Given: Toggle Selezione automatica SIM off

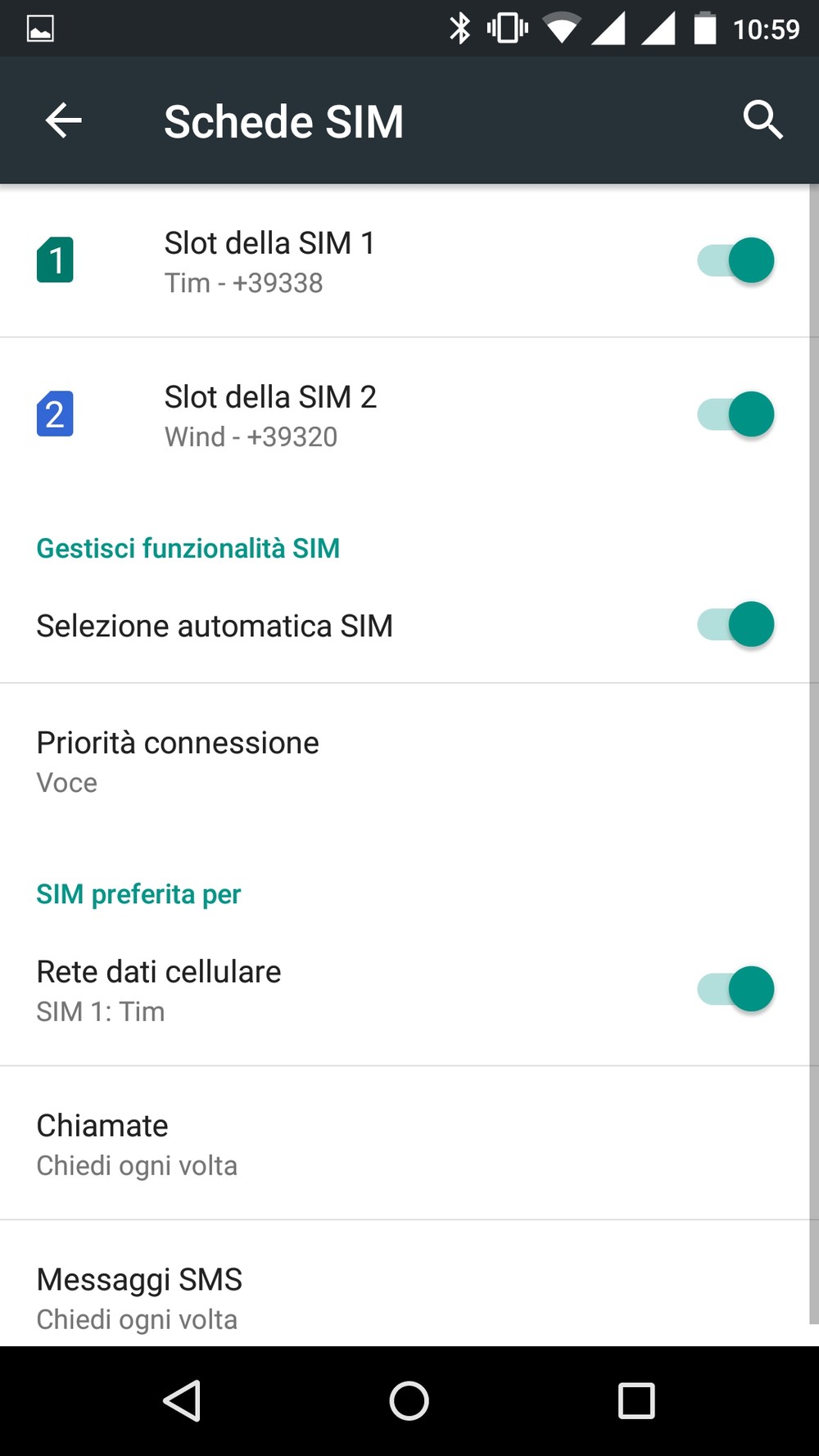Looking at the screenshot, I should [x=735, y=625].
